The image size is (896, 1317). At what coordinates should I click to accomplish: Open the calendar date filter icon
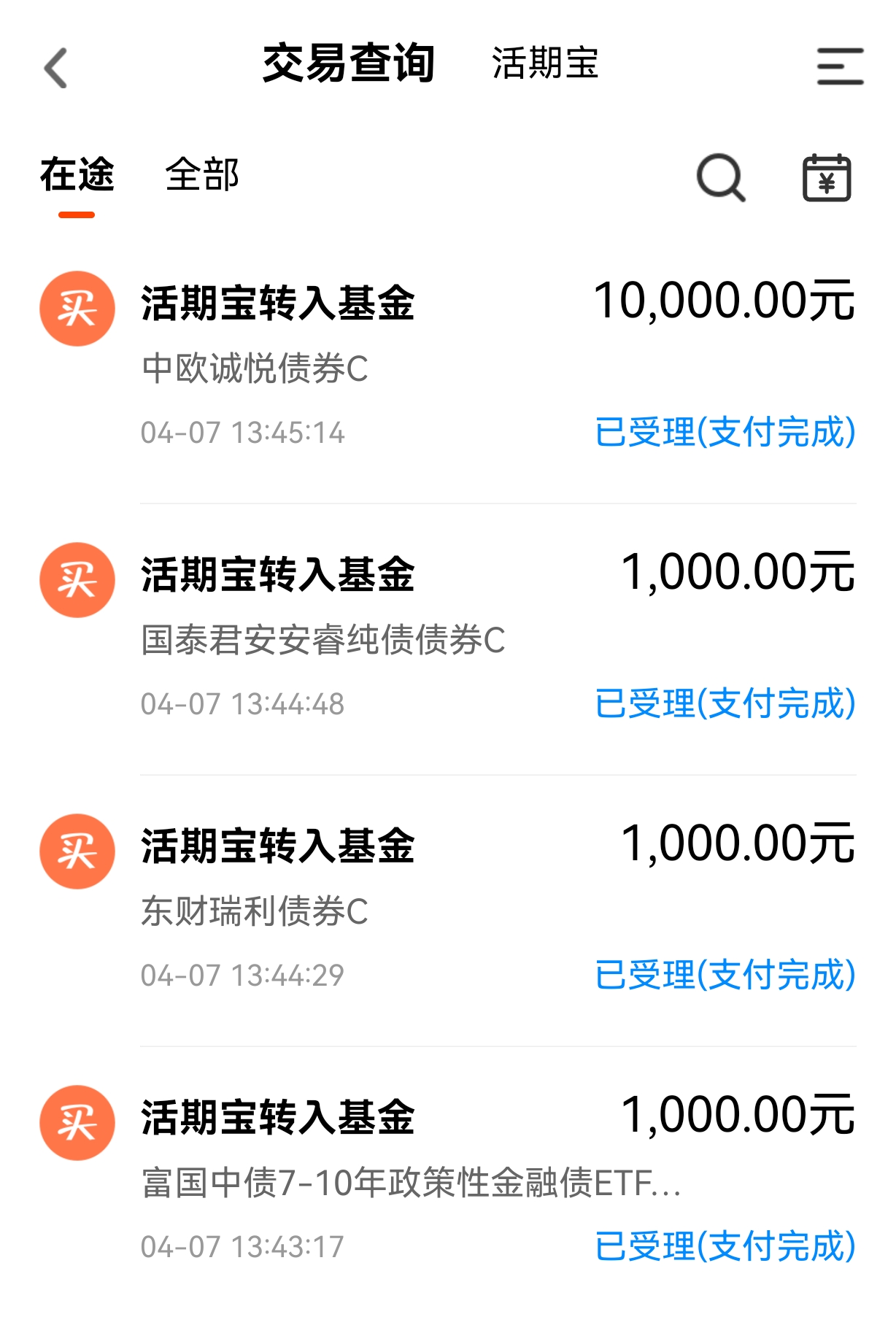tap(828, 178)
